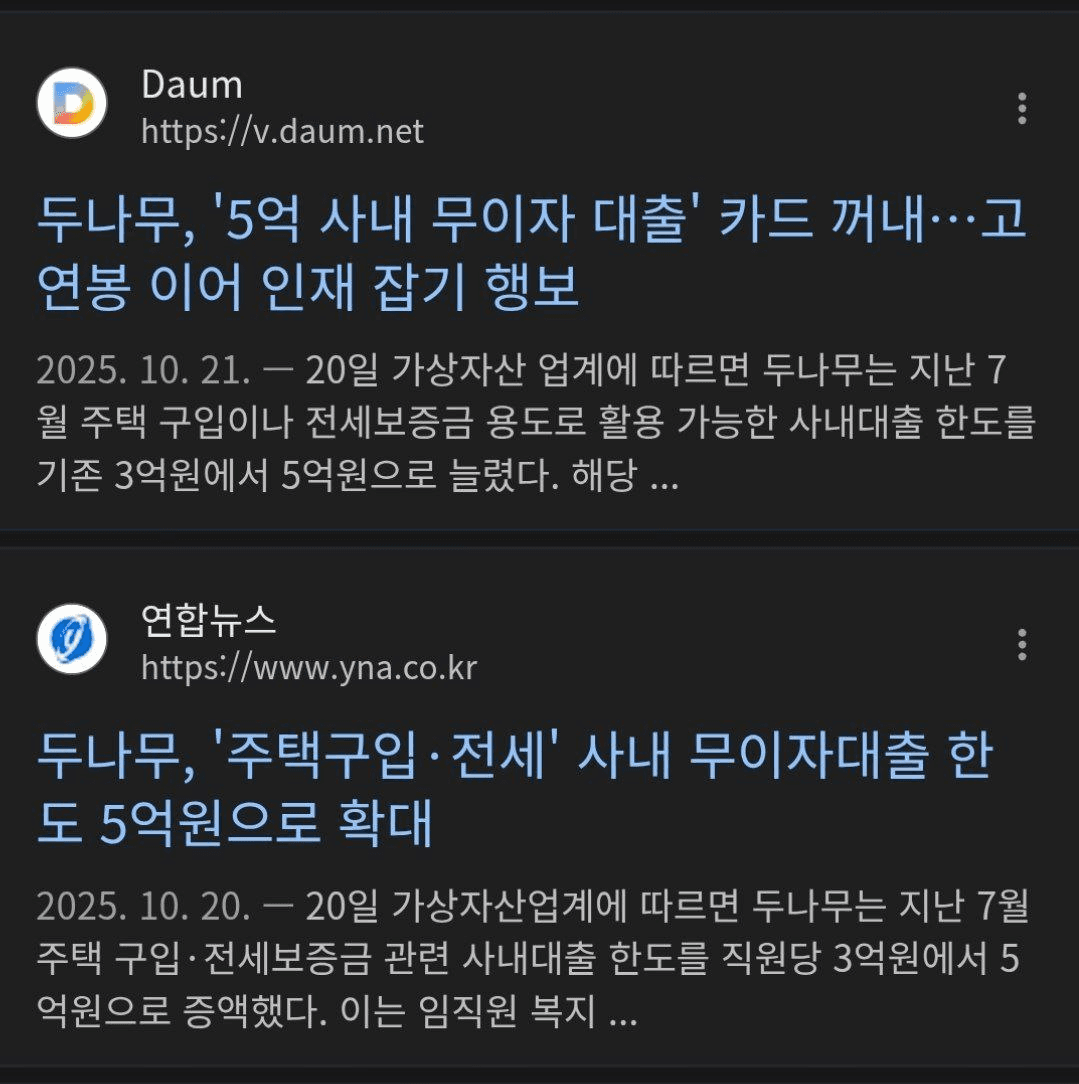Visit the v.daum.net source link
Viewport: 1079px width, 1084px height.
(282, 131)
